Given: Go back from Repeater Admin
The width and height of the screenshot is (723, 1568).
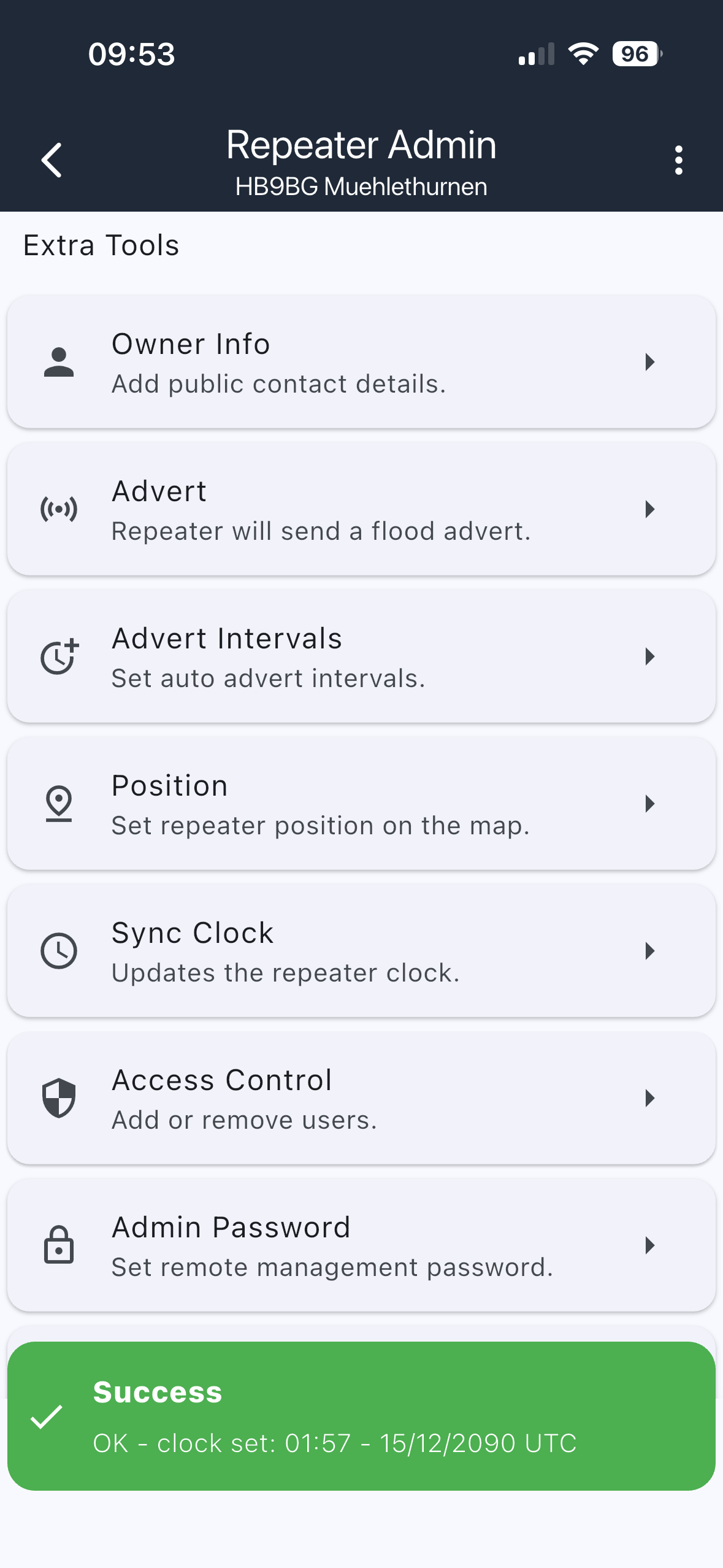Looking at the screenshot, I should 52,161.
